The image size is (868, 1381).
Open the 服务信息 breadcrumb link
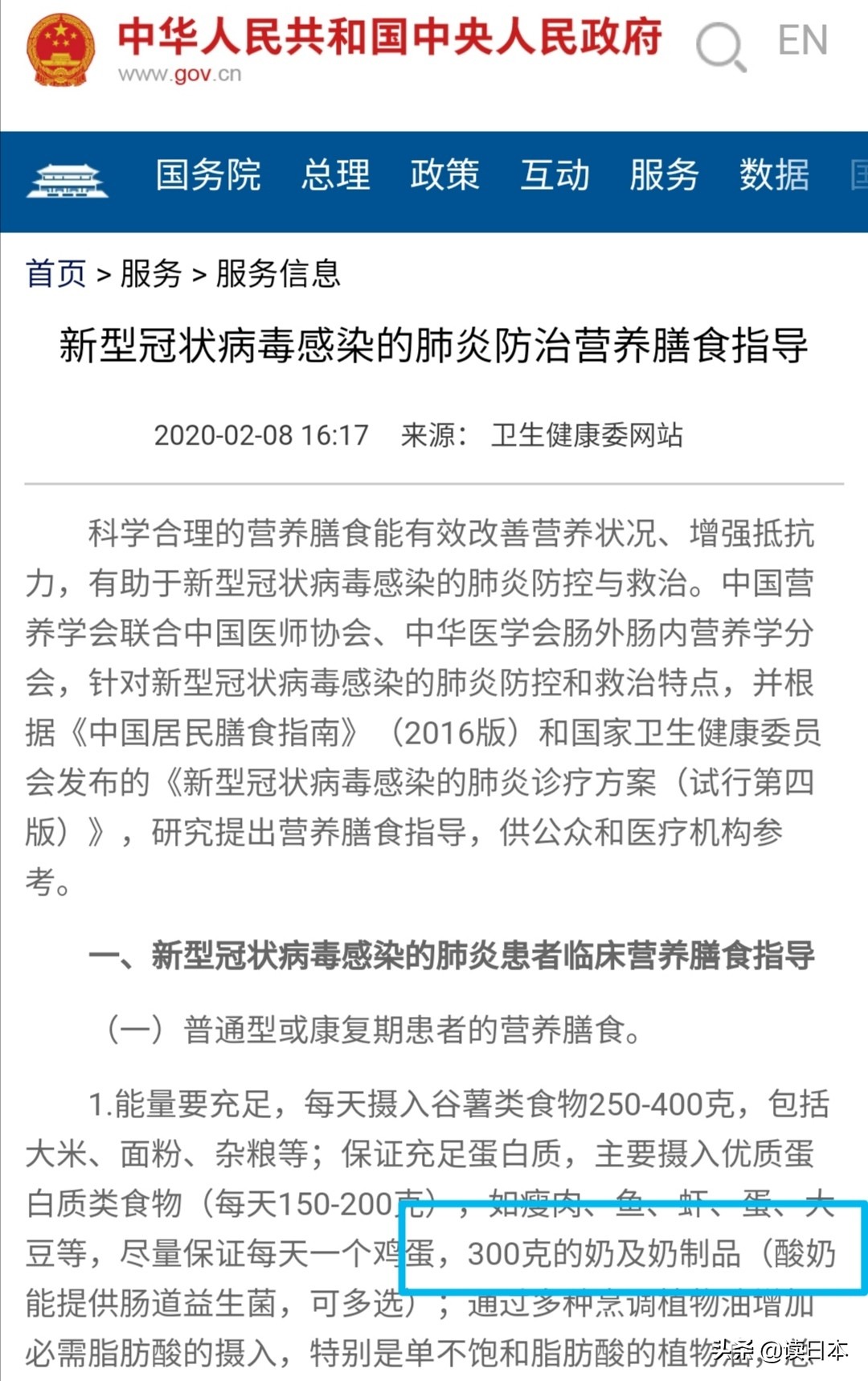276,274
